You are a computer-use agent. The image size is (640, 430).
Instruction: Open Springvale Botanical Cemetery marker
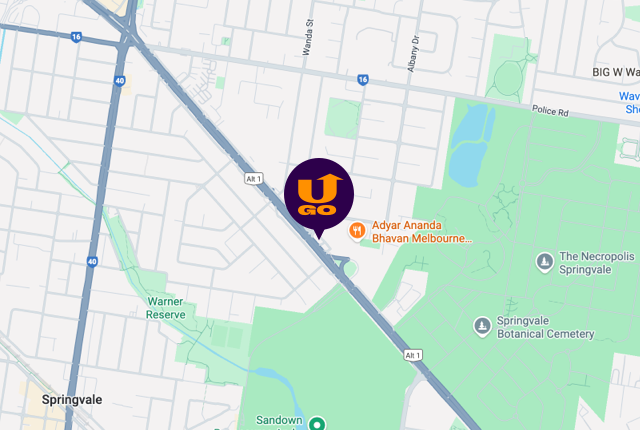click(x=482, y=326)
